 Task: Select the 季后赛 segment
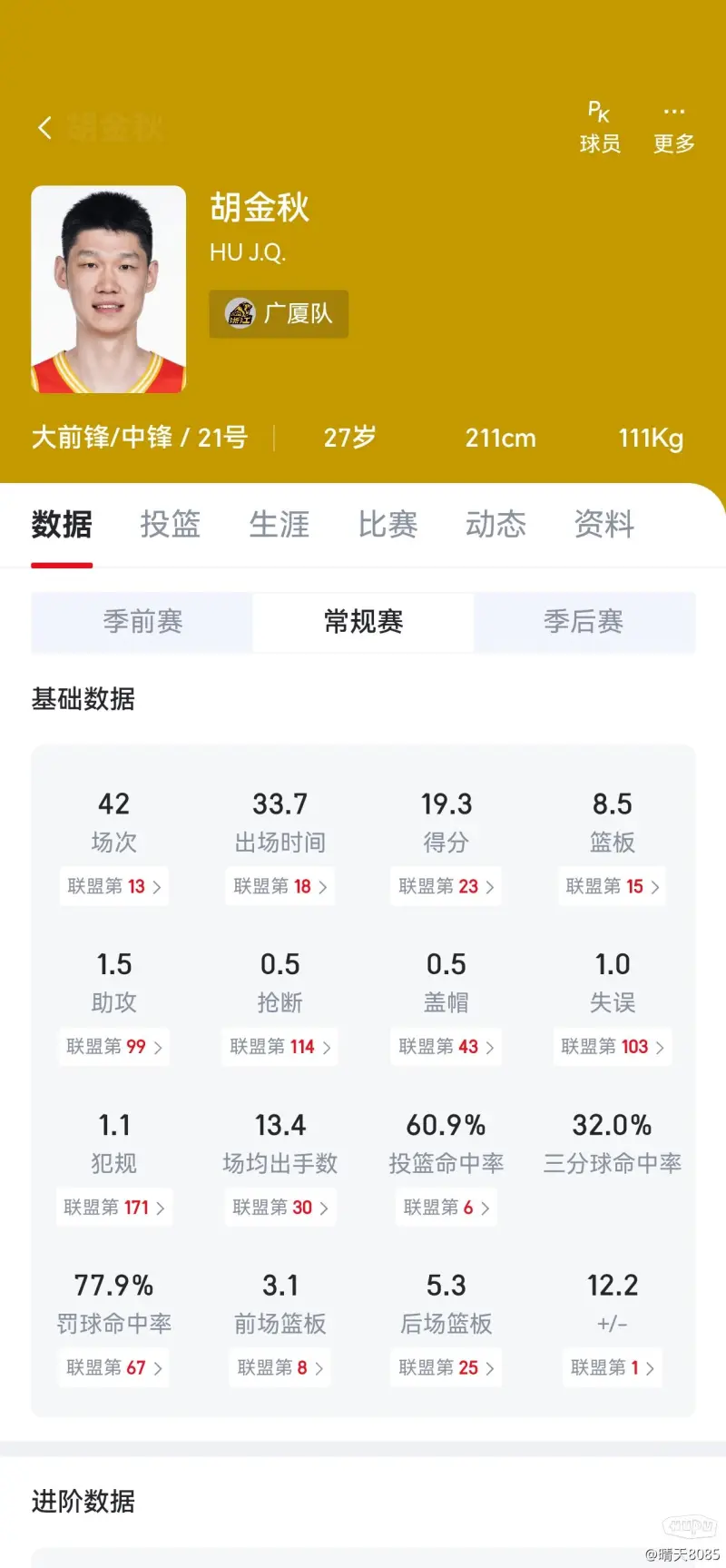584,622
